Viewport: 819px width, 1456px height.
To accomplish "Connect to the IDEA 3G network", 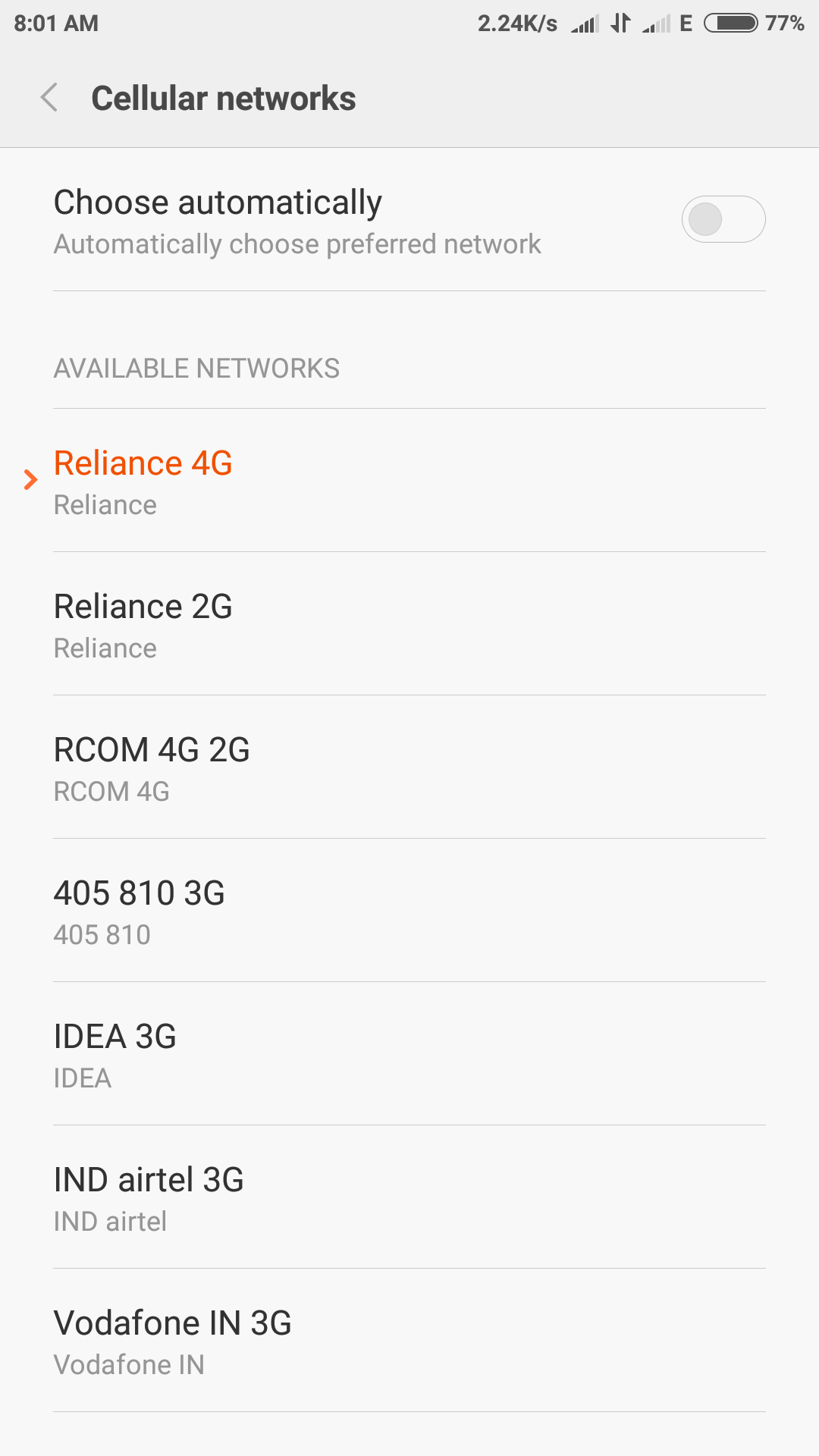I will [409, 1054].
